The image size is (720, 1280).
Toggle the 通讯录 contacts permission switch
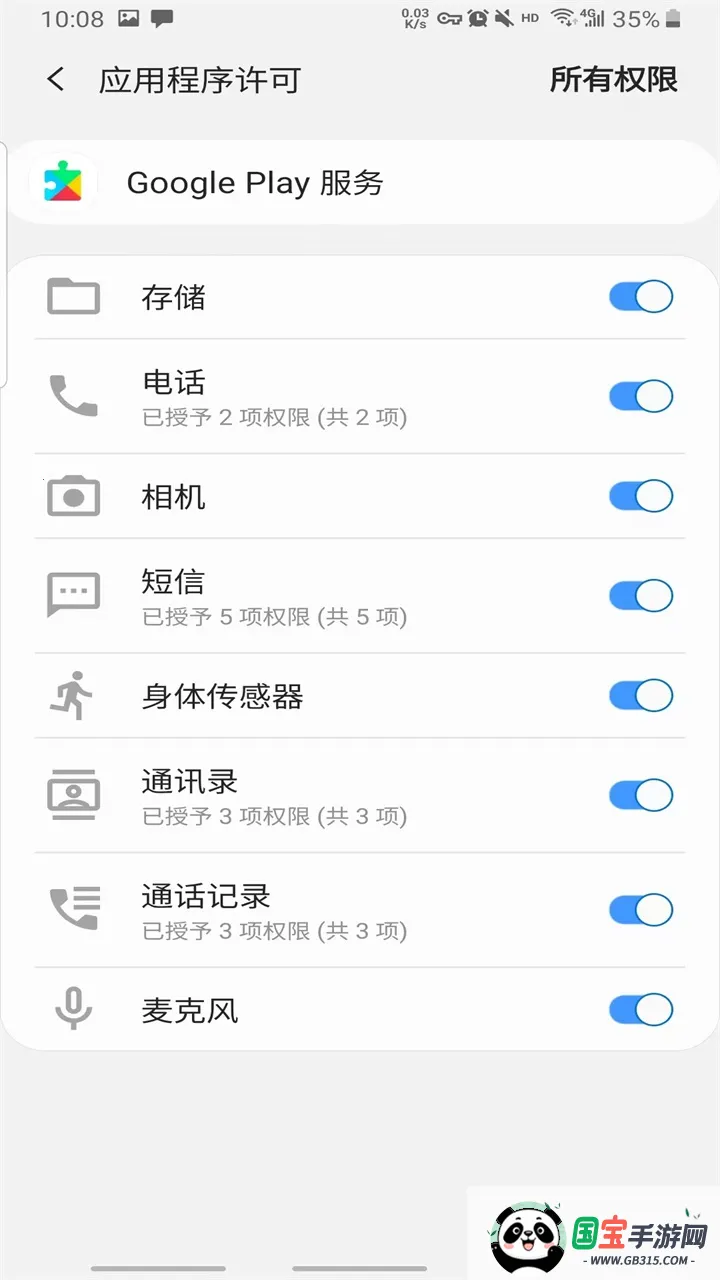640,795
